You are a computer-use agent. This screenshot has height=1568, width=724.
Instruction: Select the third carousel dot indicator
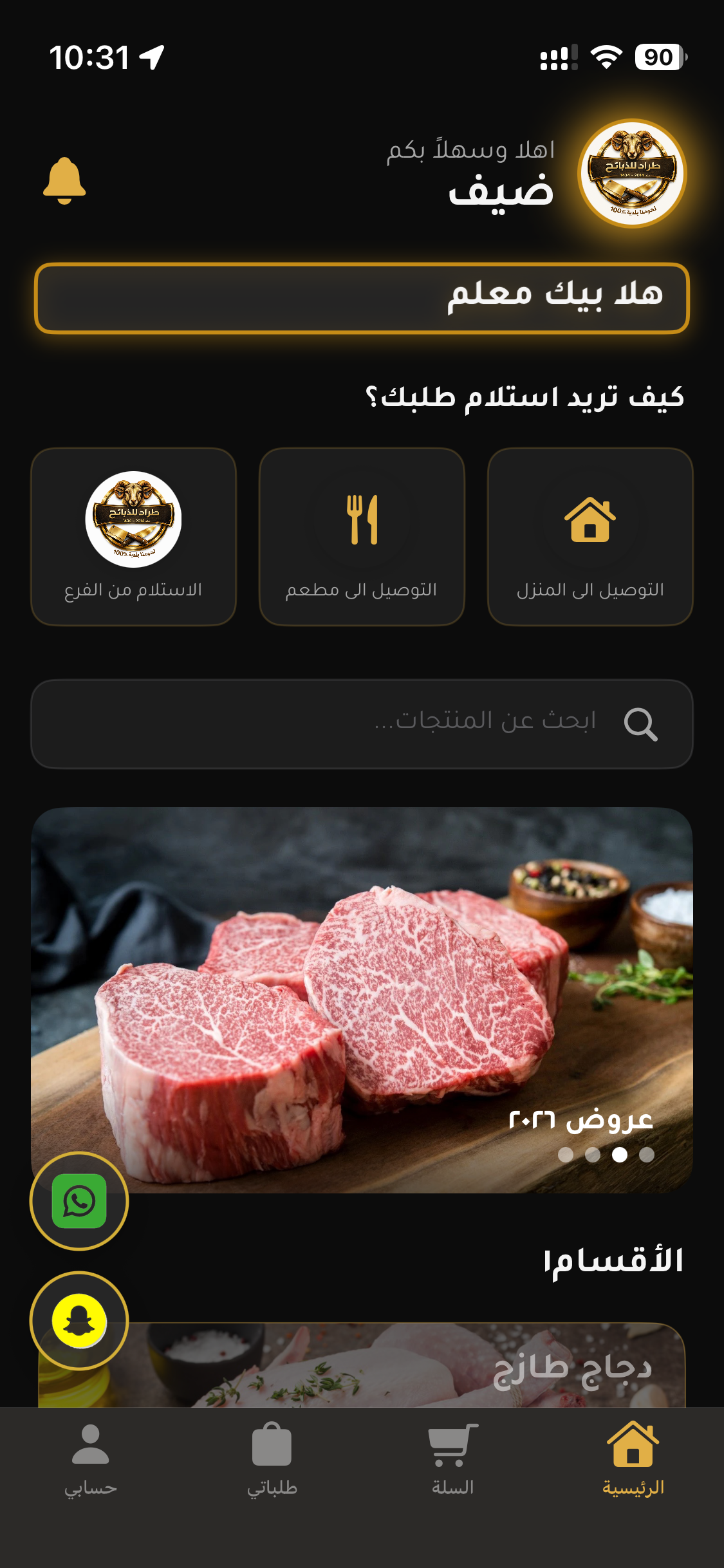(x=618, y=1155)
